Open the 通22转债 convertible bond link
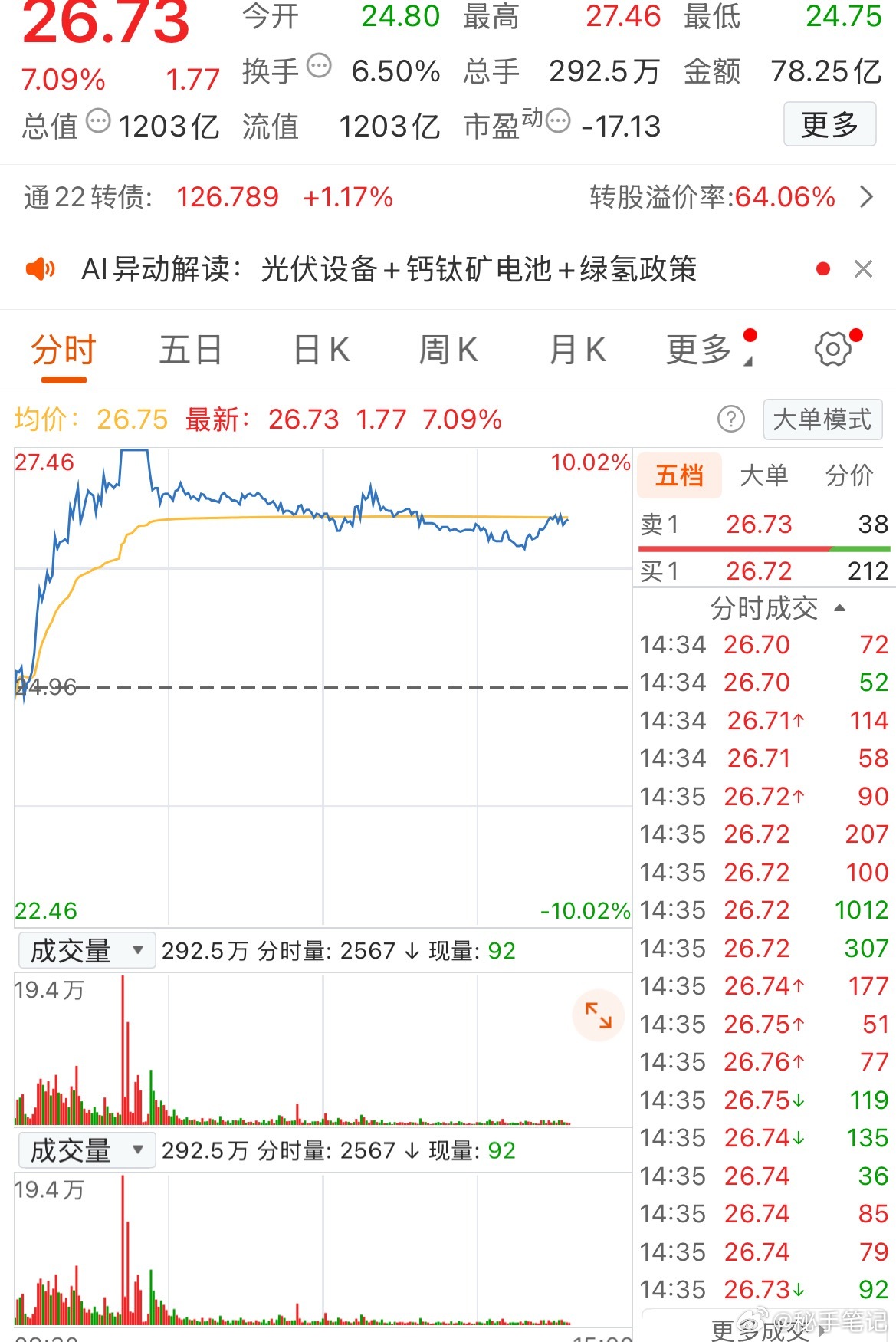This screenshot has width=896, height=1342. [91, 197]
